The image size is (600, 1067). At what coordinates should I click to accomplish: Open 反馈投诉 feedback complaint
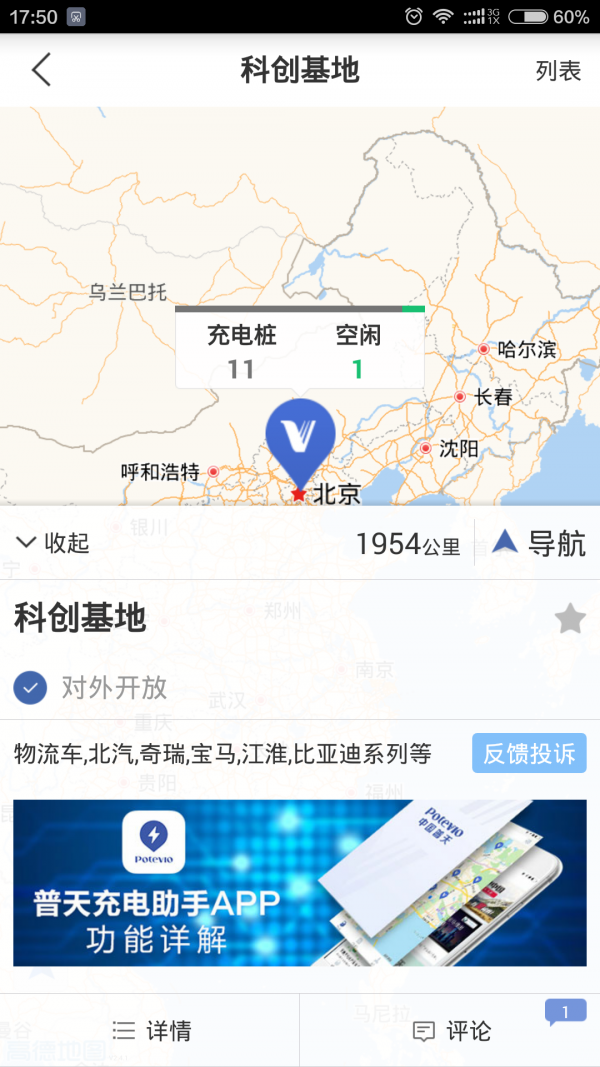point(529,753)
